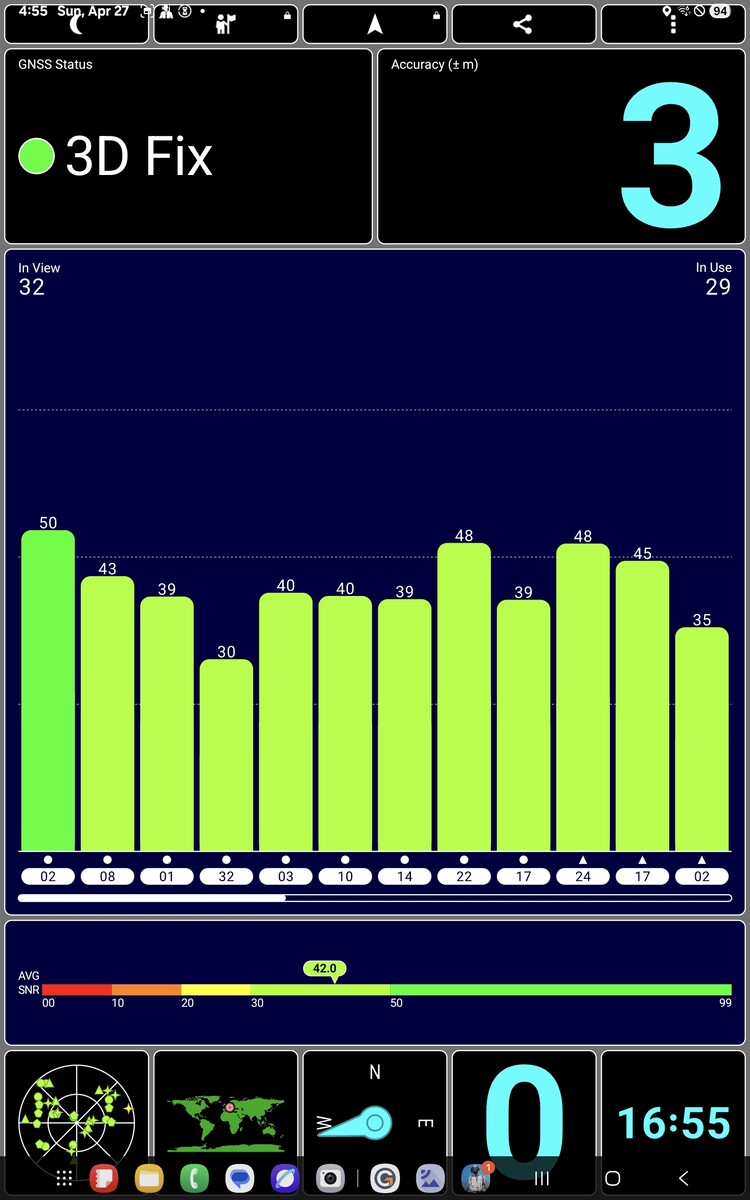Launch the Messages app from the taskbar
The height and width of the screenshot is (1200, 750).
pyautogui.click(x=239, y=1179)
